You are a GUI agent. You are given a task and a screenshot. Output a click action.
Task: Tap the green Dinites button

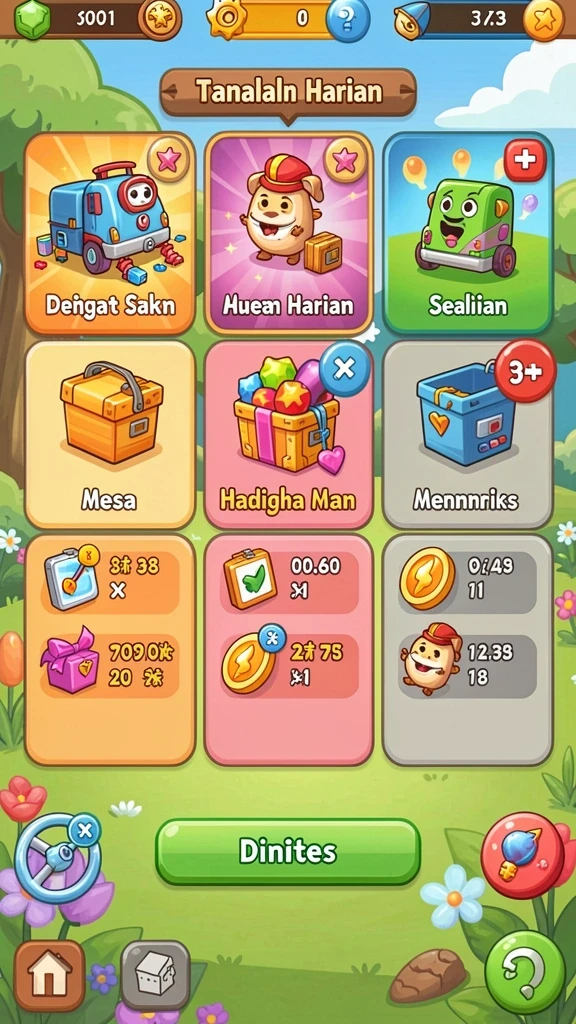pos(288,851)
